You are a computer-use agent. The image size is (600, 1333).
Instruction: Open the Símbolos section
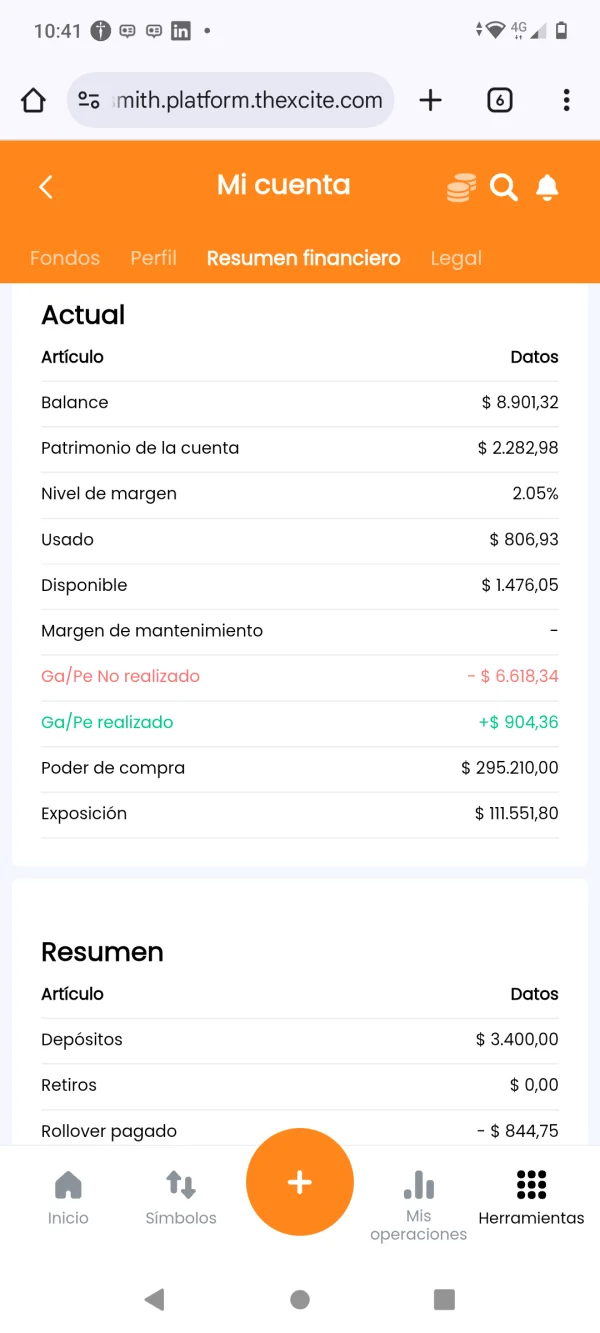[181, 1198]
